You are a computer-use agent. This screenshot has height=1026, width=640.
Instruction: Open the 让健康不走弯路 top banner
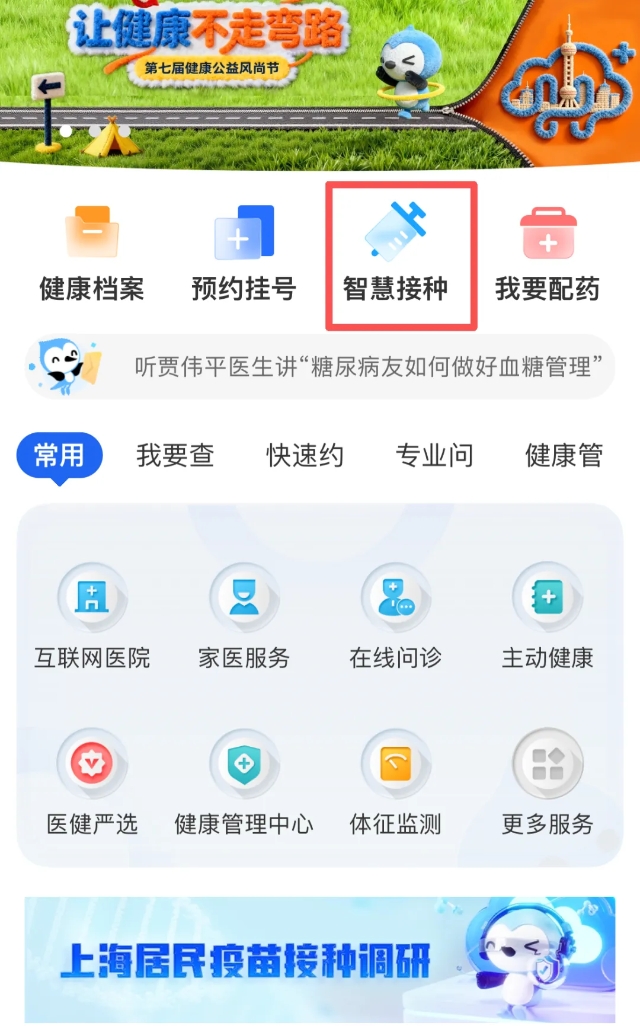click(320, 80)
